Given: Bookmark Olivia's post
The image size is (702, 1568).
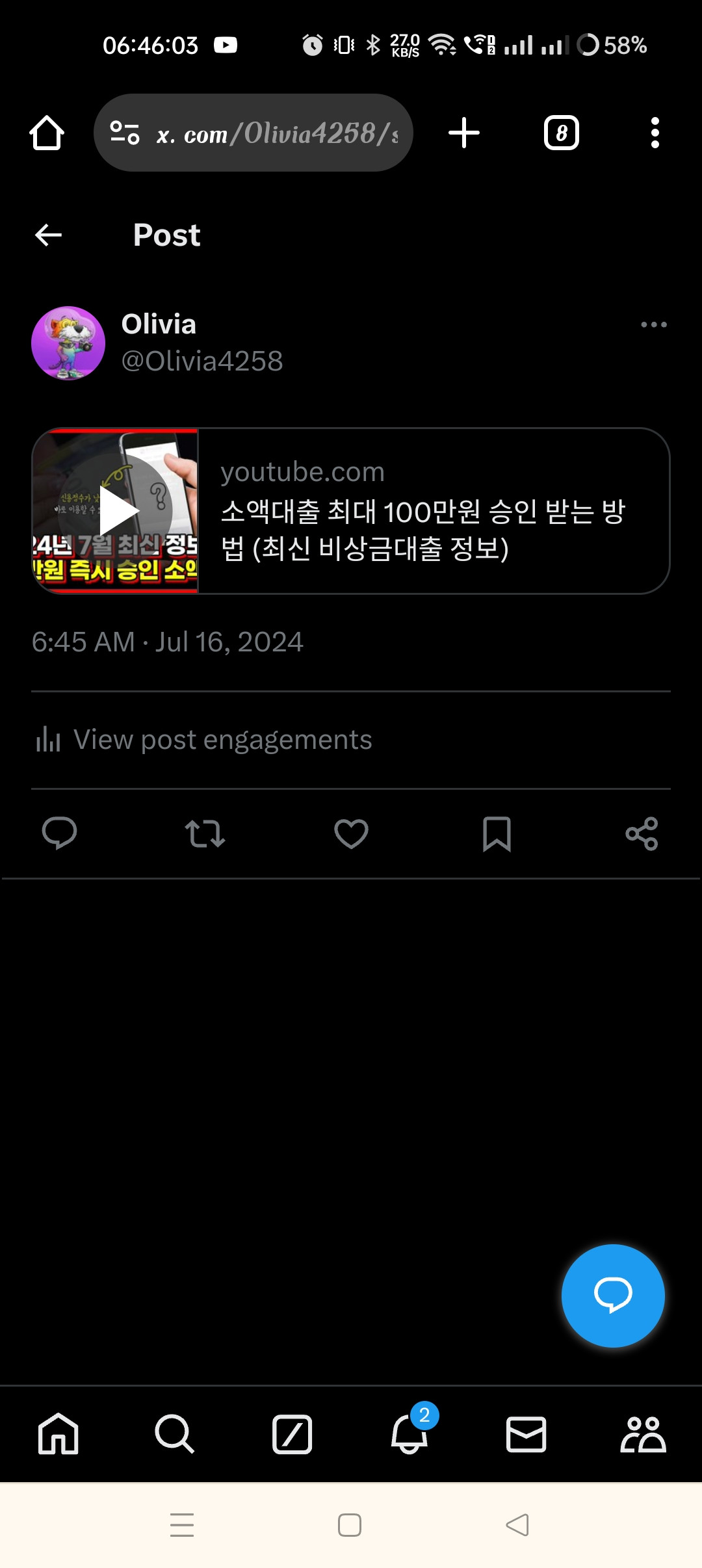Looking at the screenshot, I should [x=497, y=834].
